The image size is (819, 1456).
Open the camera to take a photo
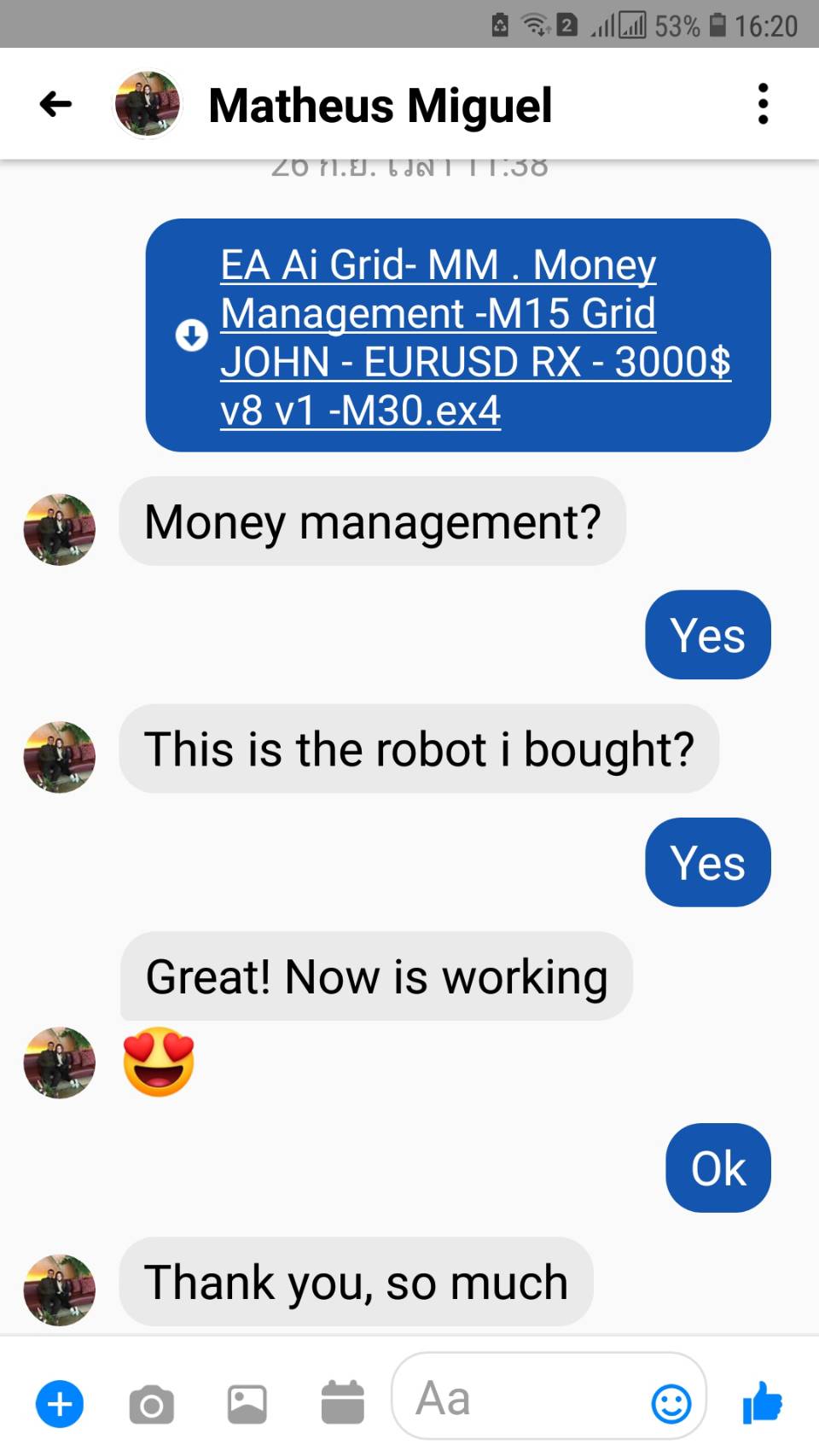click(152, 1404)
